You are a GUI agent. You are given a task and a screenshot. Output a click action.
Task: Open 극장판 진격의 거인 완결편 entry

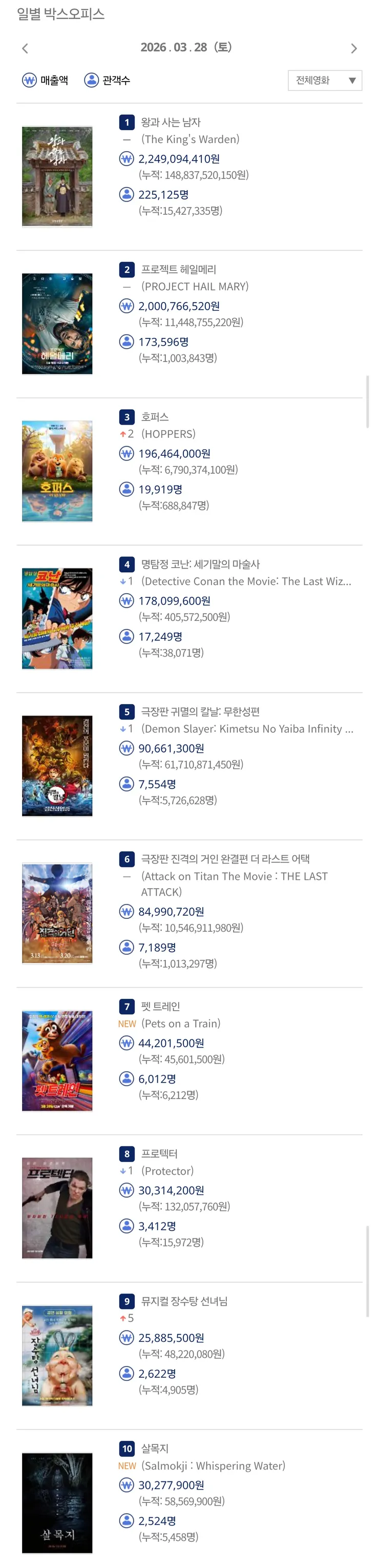(x=225, y=859)
